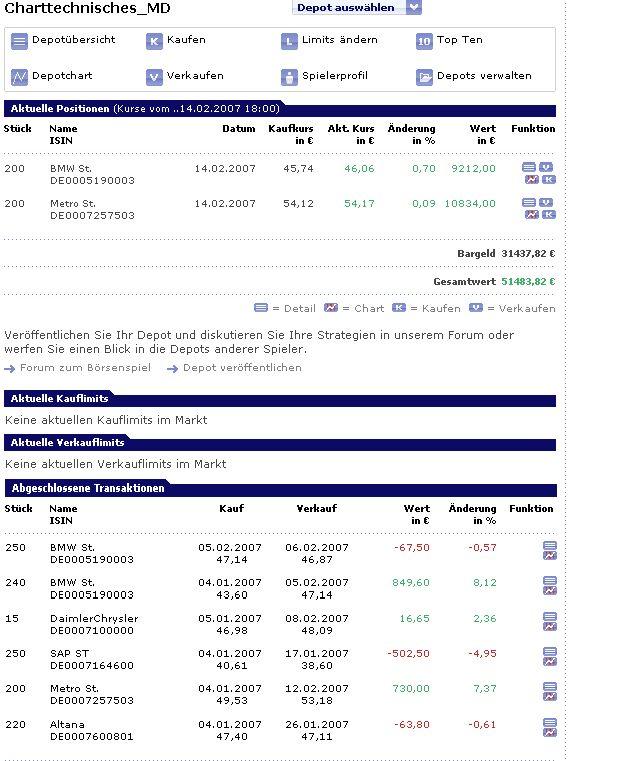Viewport: 622px width, 761px height.
Task: Open Depotchart
Action: 62,76
